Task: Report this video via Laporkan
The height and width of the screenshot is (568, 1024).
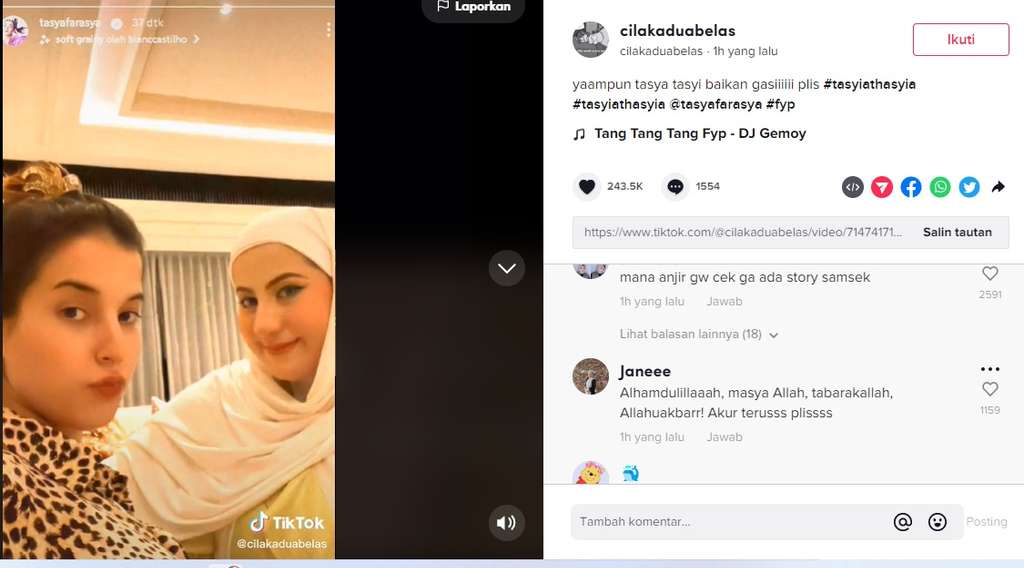Action: [x=474, y=7]
